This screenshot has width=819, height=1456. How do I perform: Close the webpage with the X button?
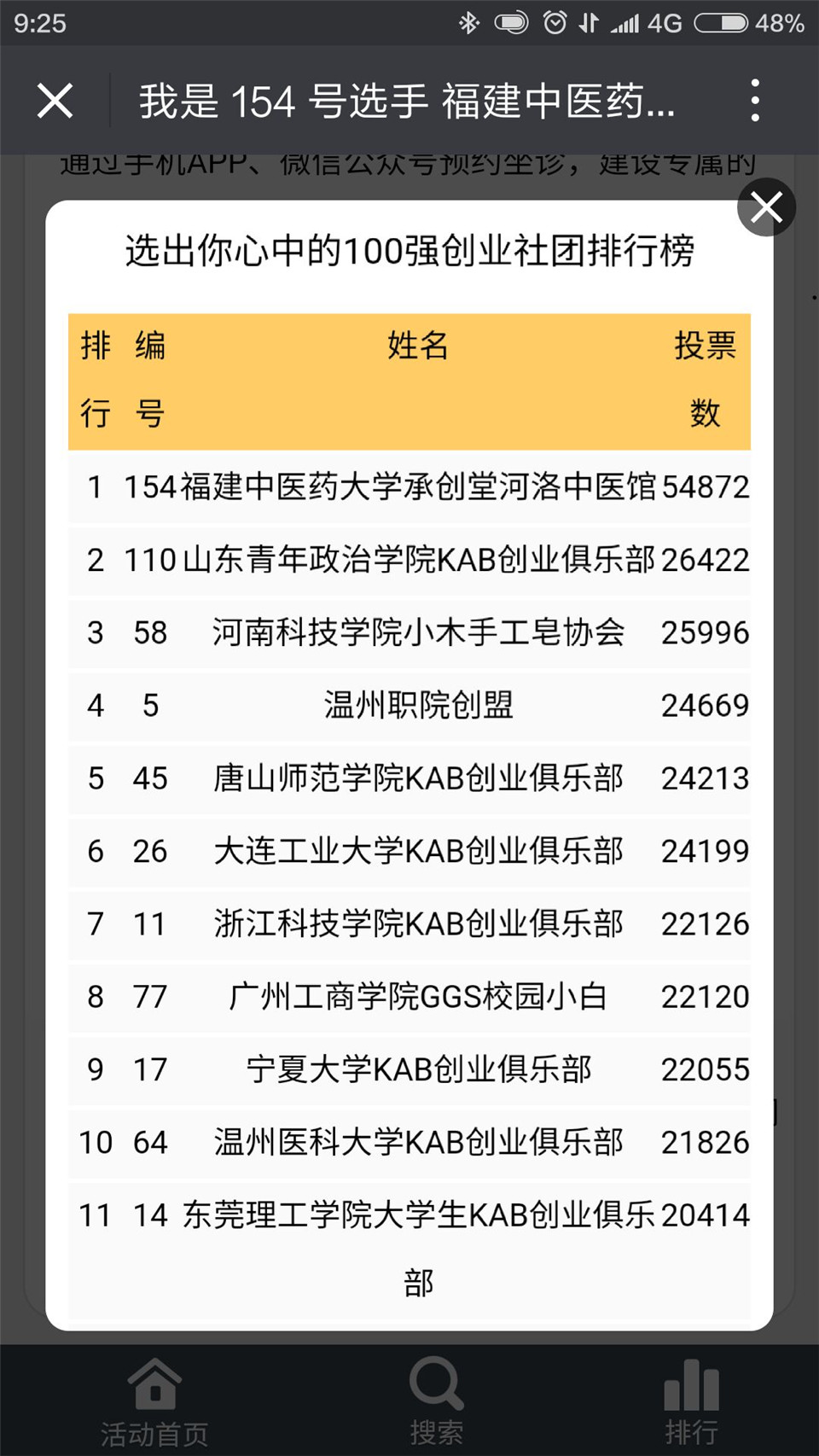(x=55, y=101)
